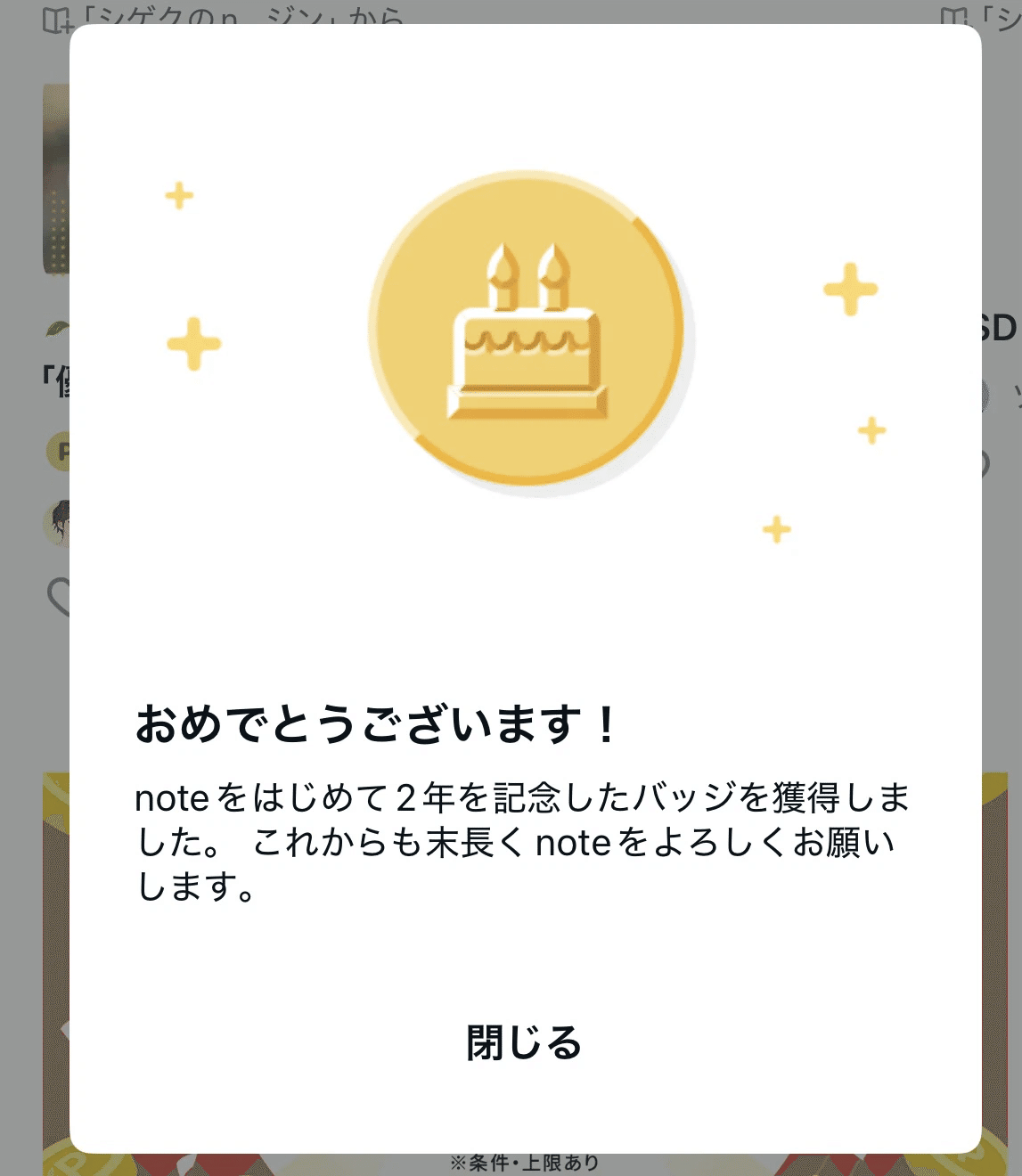Image resolution: width=1022 pixels, height=1176 pixels.
Task: Click the candle flames on the cake badge
Action: [x=529, y=265]
